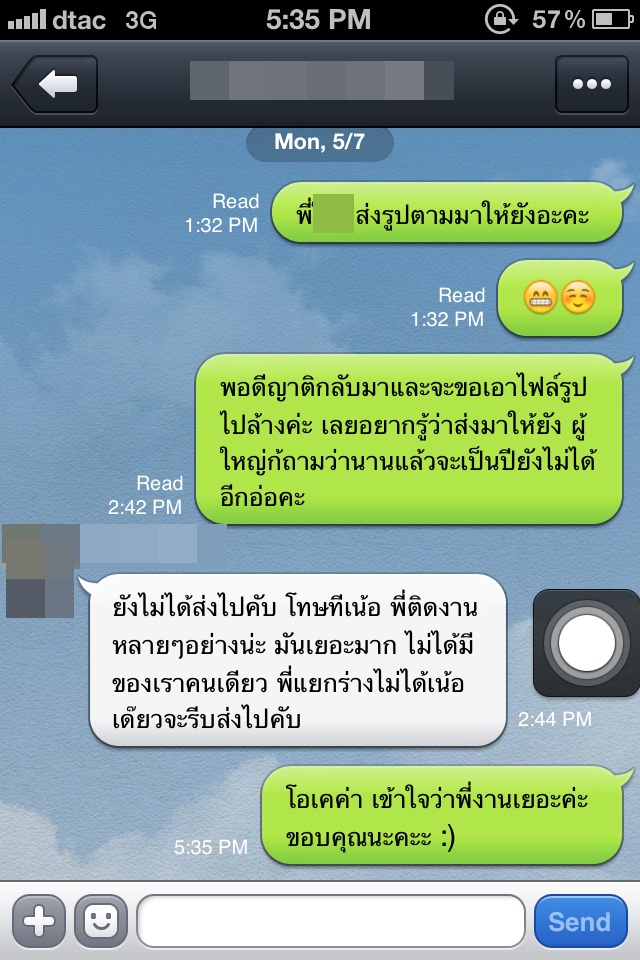The width and height of the screenshot is (640, 960).
Task: Focus the message text field
Action: click(x=330, y=920)
